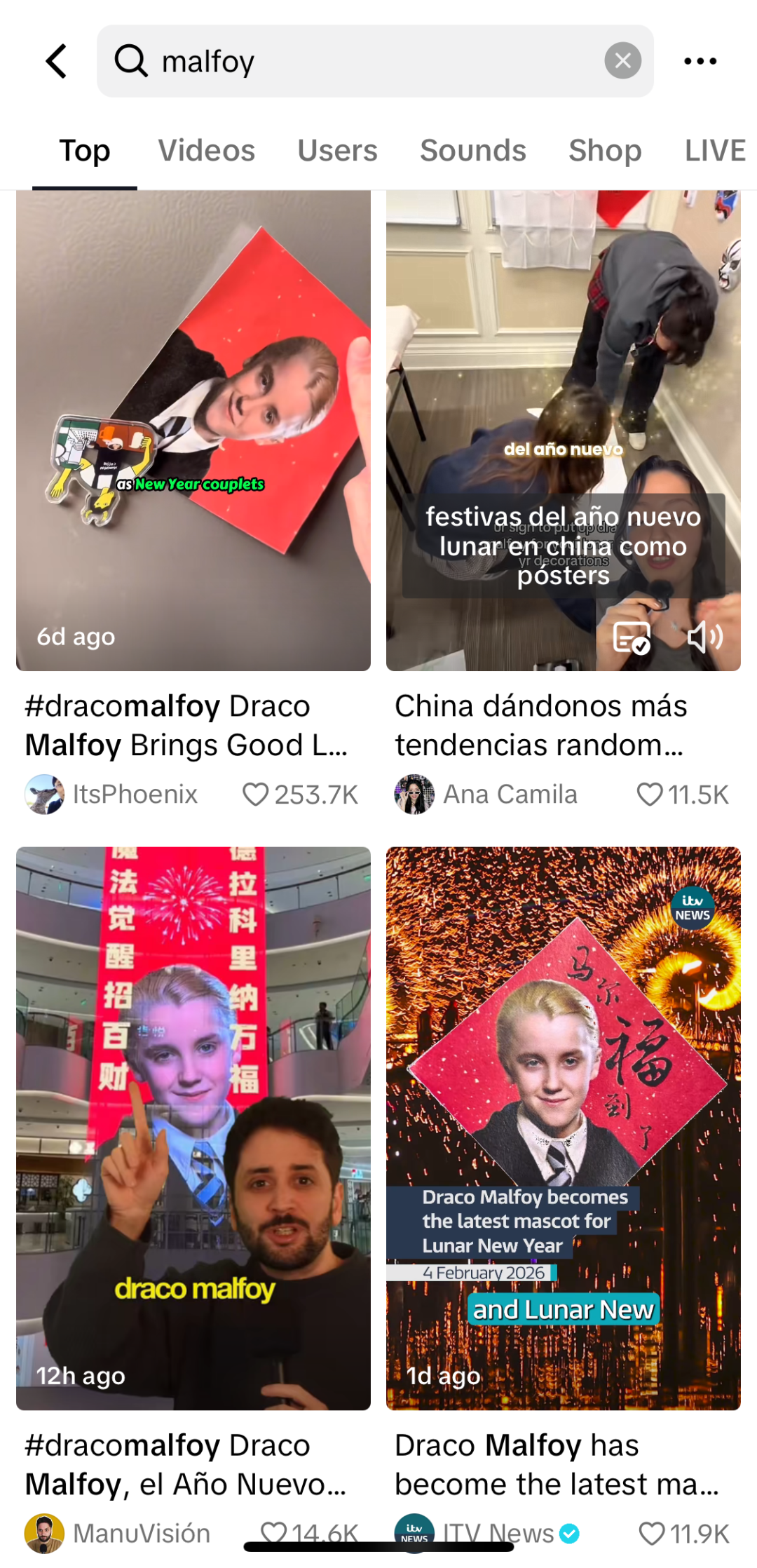Switch to the LIVE tab
The image size is (757, 1568).
[715, 151]
